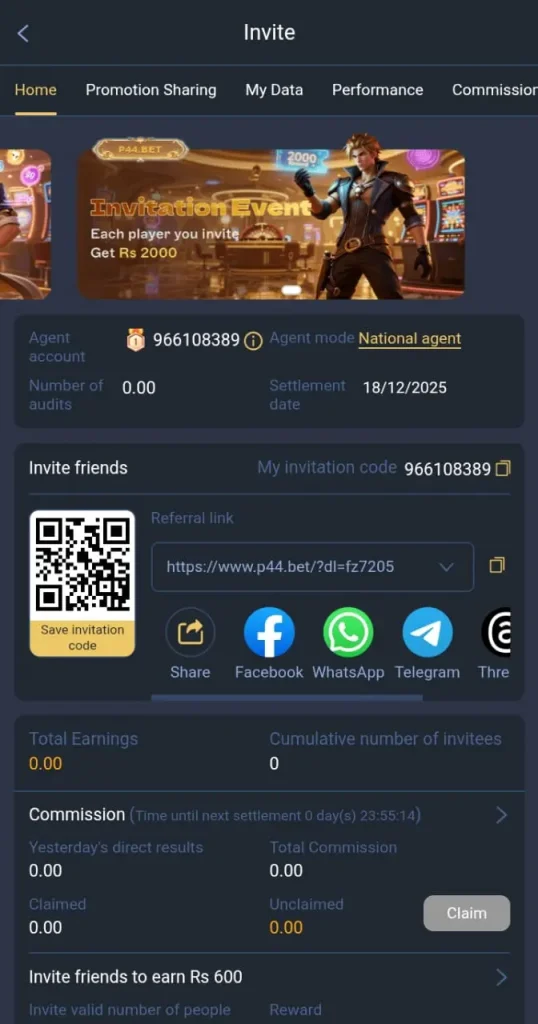This screenshot has width=538, height=1024.
Task: Tap the info icon beside agent account
Action: (253, 341)
